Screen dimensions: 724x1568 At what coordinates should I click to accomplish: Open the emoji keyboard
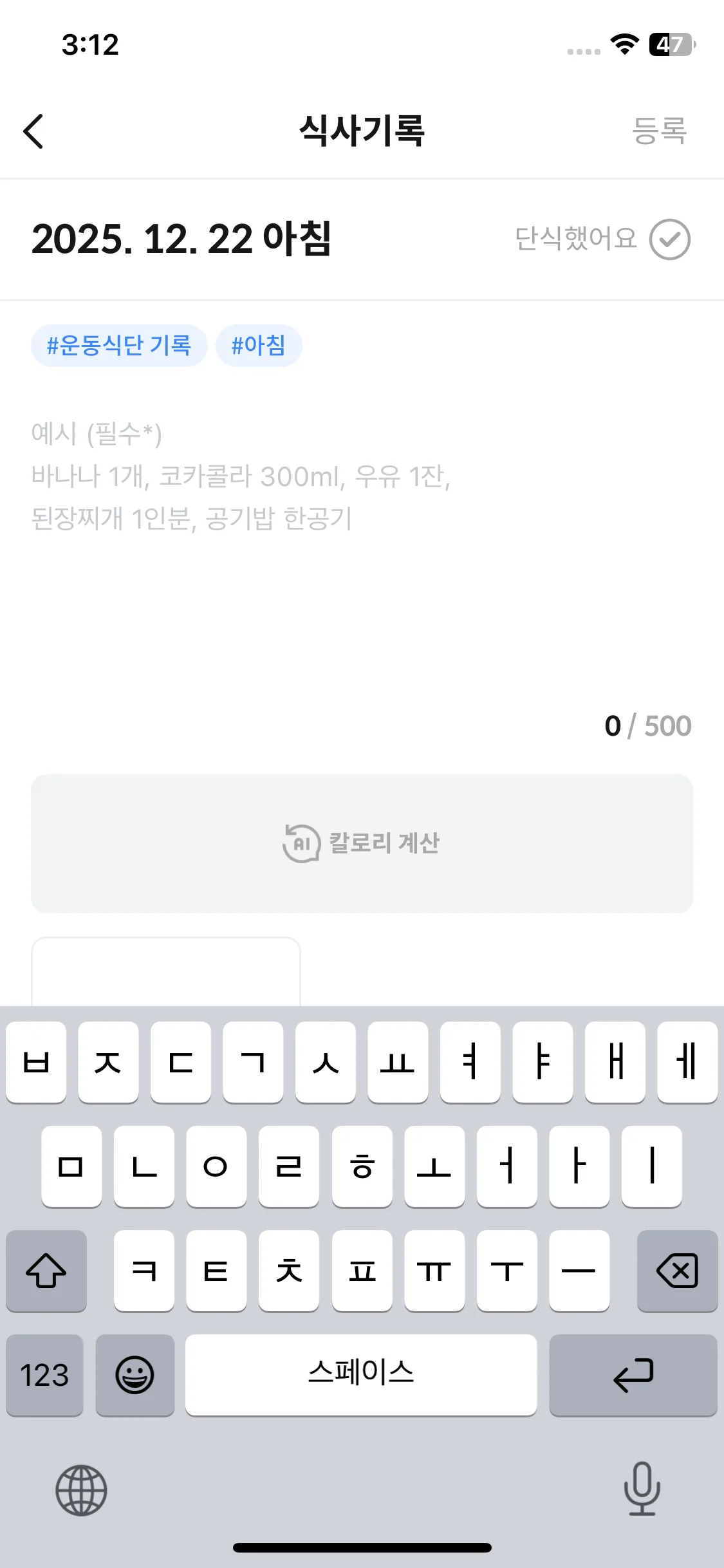click(x=135, y=1375)
